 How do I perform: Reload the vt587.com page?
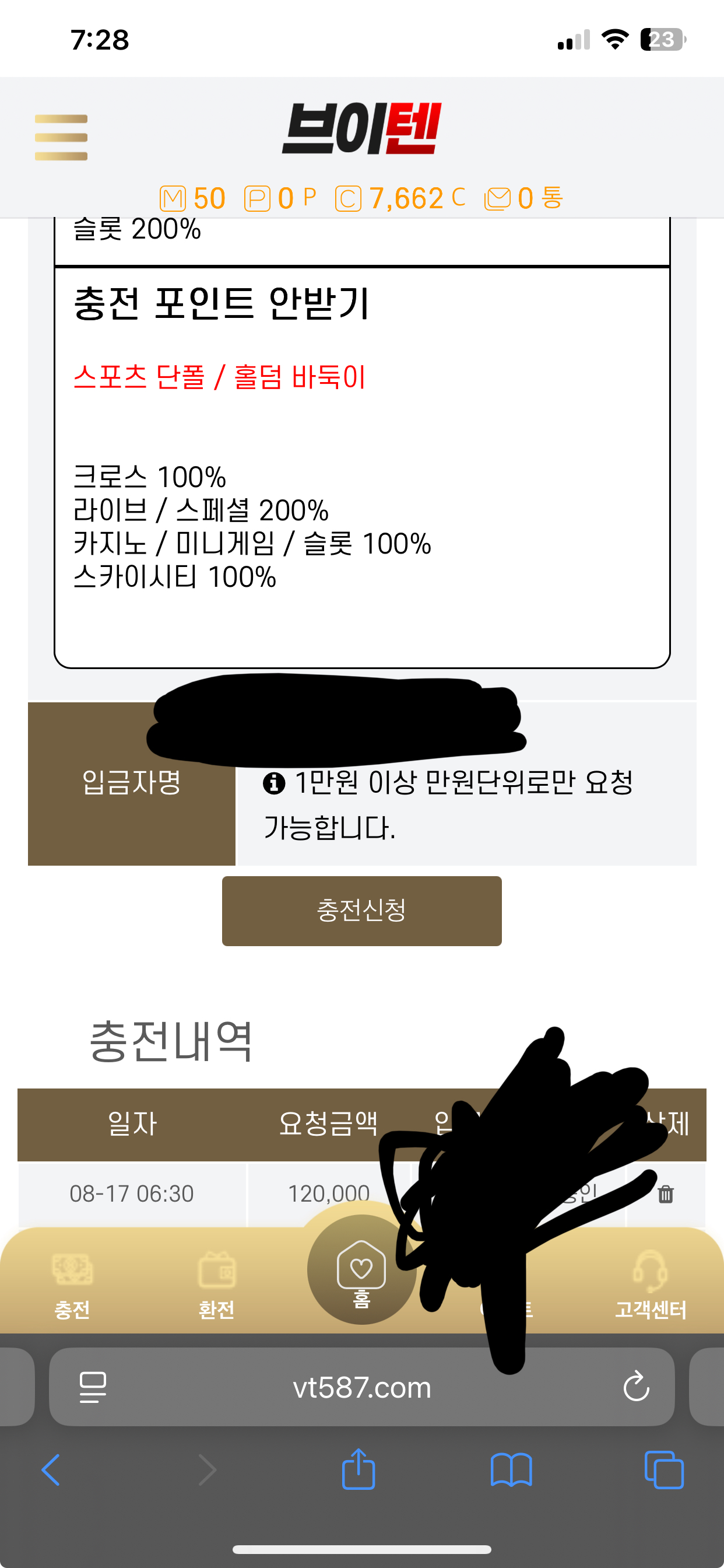636,1387
